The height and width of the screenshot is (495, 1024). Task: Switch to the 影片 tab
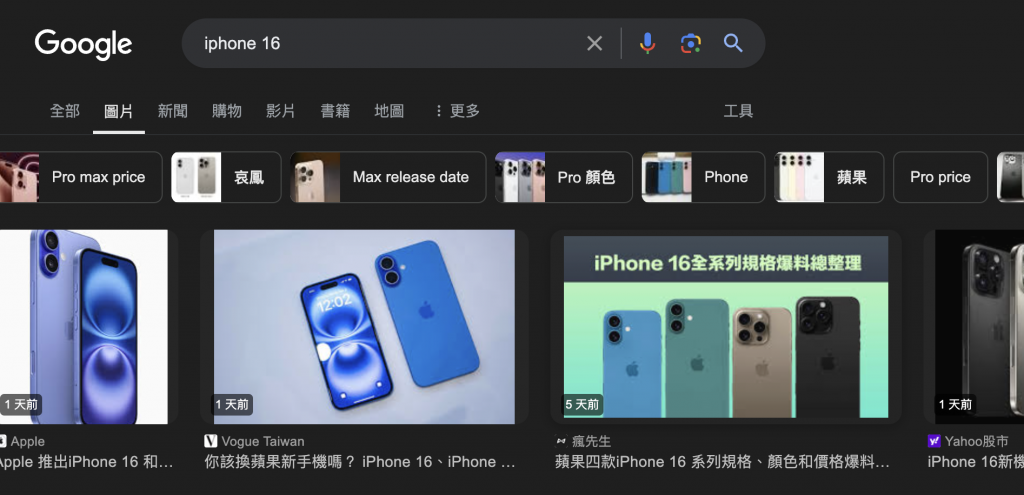[281, 111]
